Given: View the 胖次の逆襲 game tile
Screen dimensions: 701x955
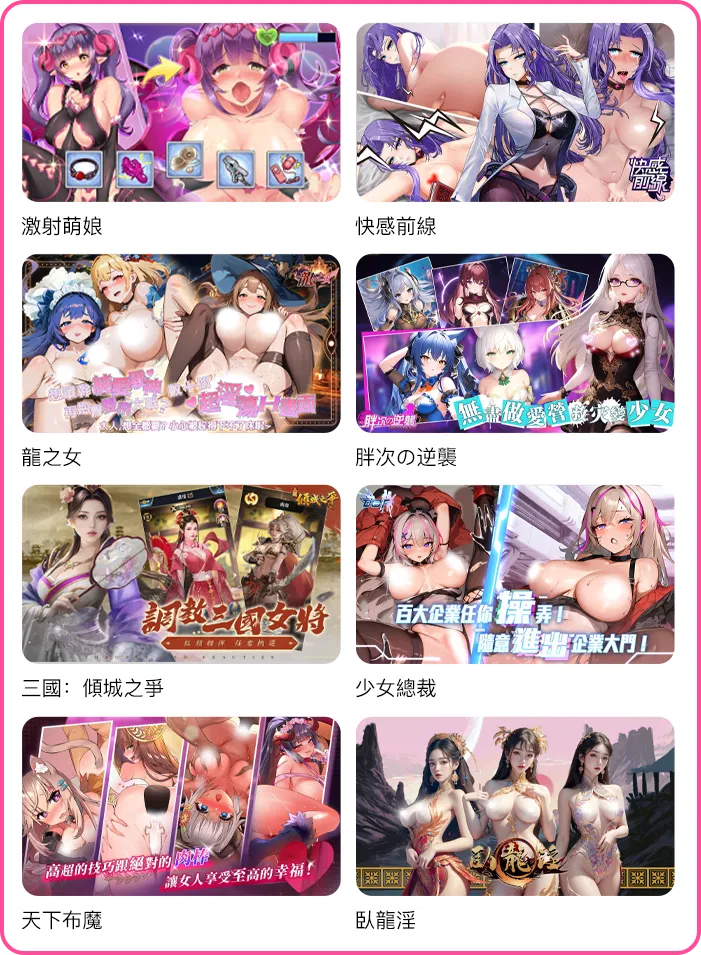Looking at the screenshot, I should pyautogui.click(x=515, y=344).
